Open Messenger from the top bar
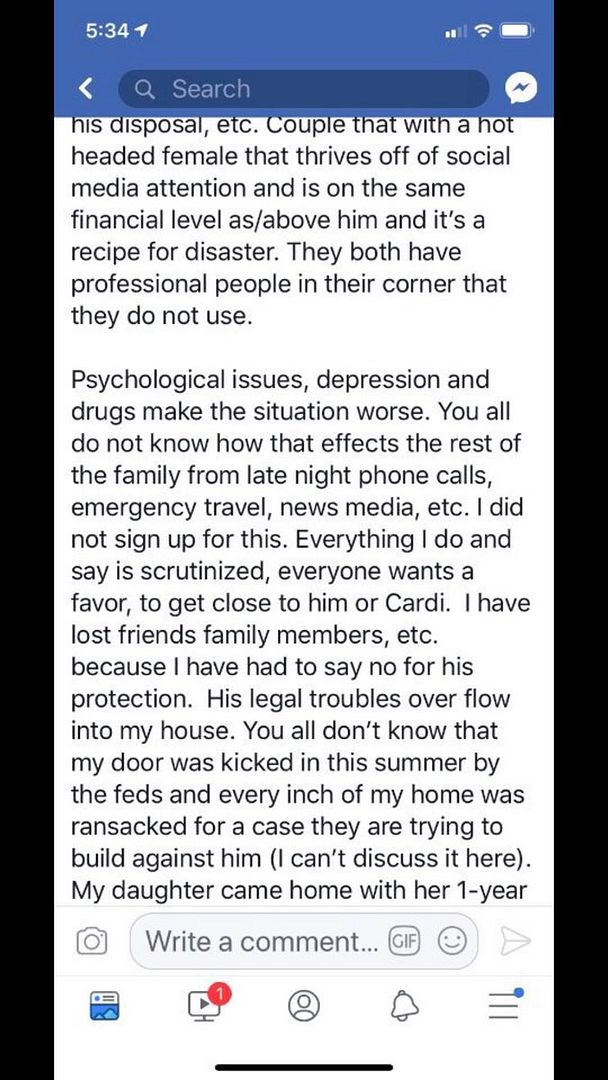This screenshot has height=1080, width=608. pos(521,88)
